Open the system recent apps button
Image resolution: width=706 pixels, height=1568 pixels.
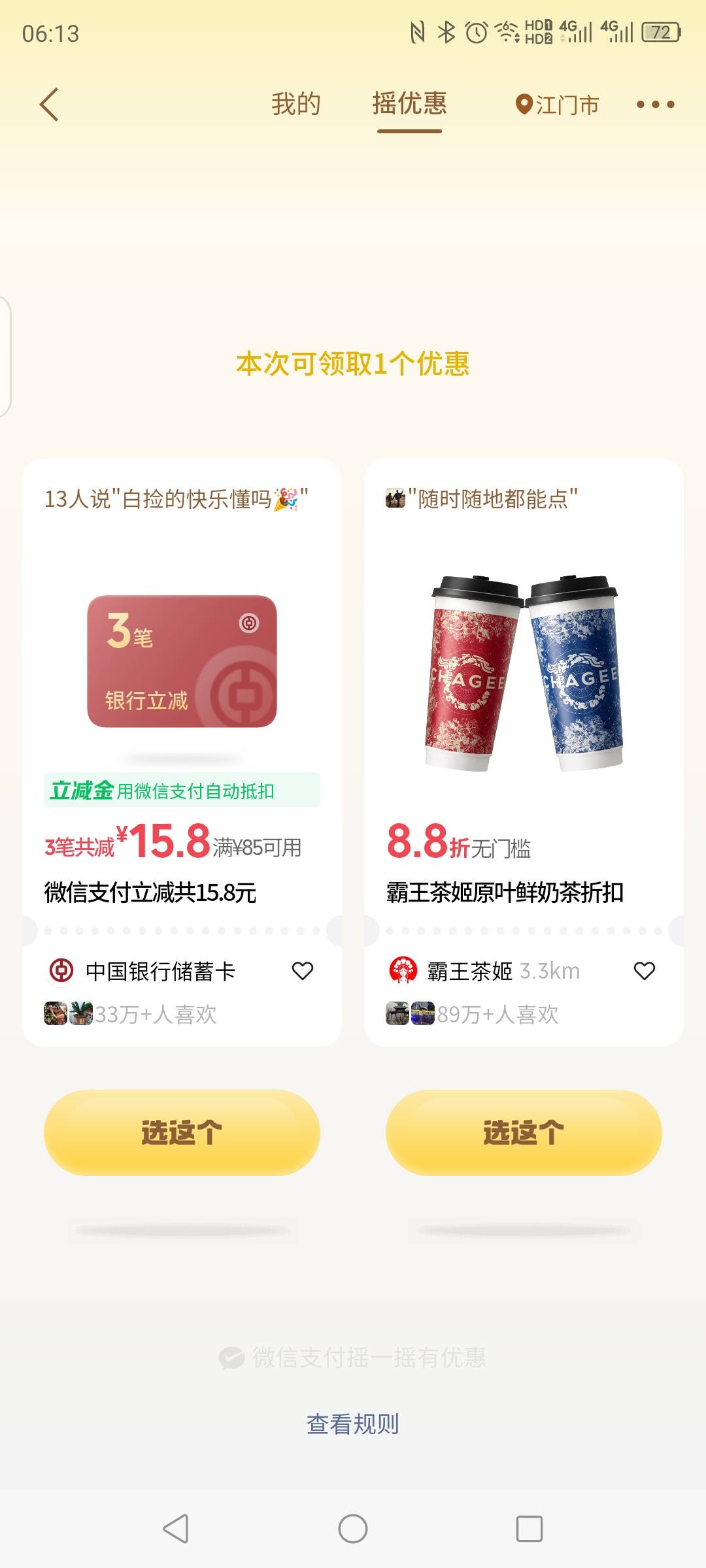(529, 1529)
